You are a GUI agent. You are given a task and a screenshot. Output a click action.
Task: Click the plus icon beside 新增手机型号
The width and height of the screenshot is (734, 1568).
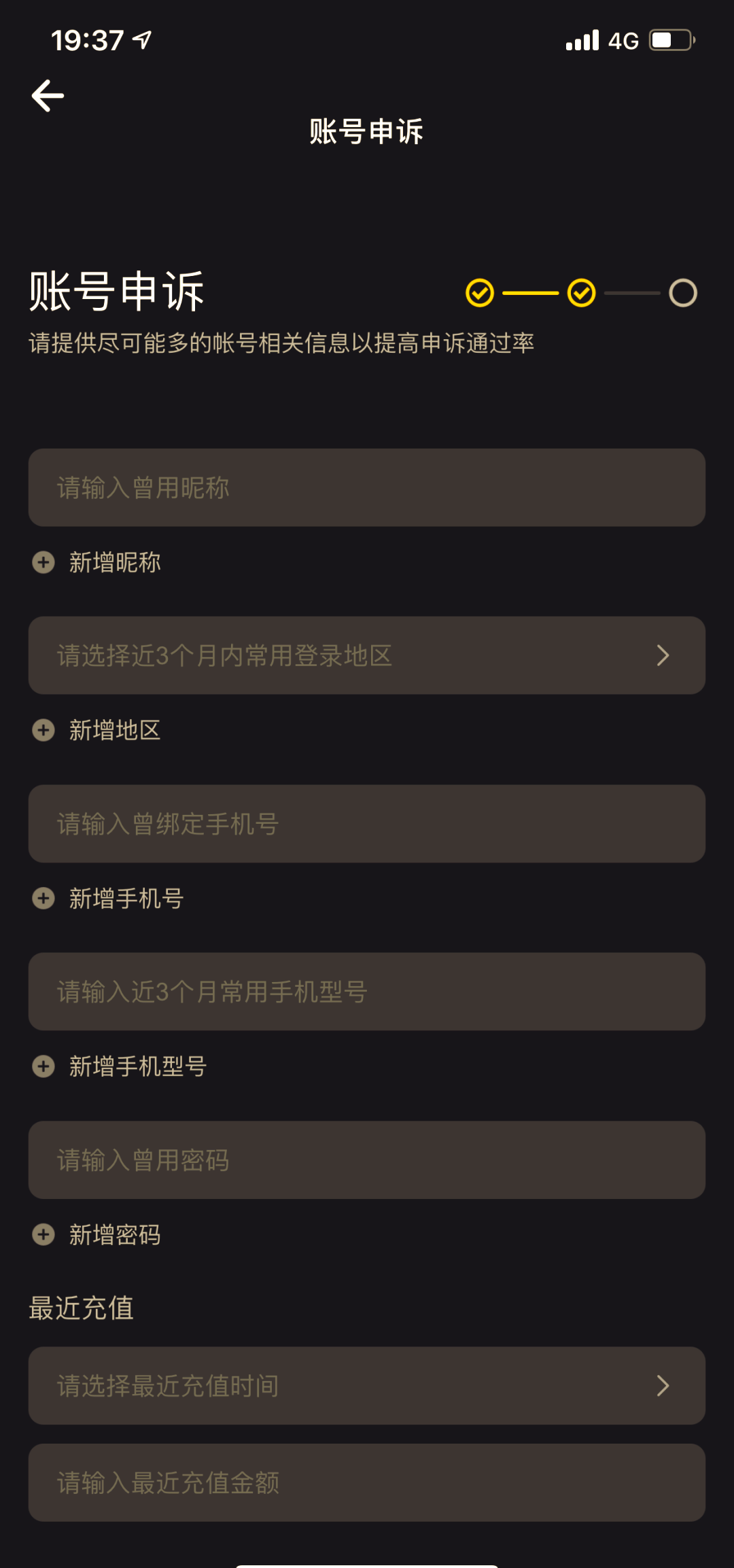[43, 1066]
